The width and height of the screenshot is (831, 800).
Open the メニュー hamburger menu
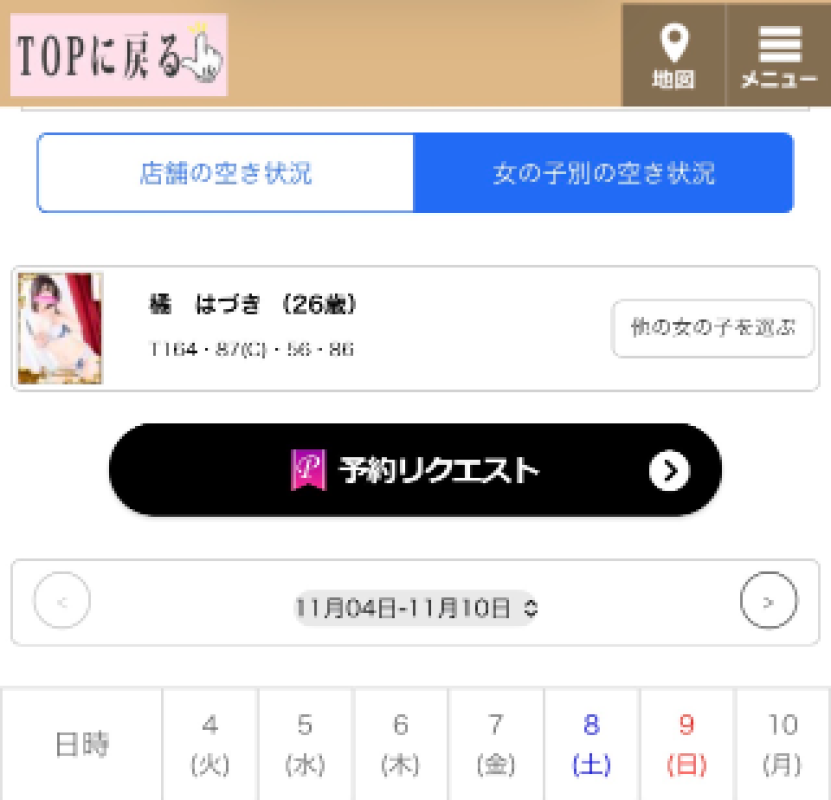click(779, 55)
